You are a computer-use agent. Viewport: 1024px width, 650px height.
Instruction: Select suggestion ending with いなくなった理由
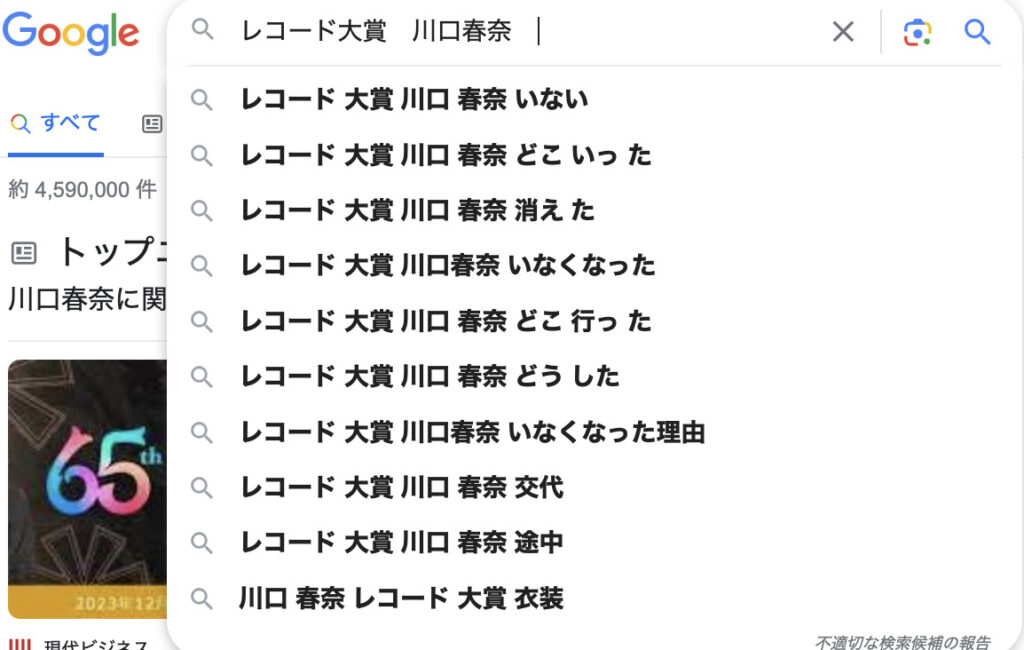coord(472,432)
